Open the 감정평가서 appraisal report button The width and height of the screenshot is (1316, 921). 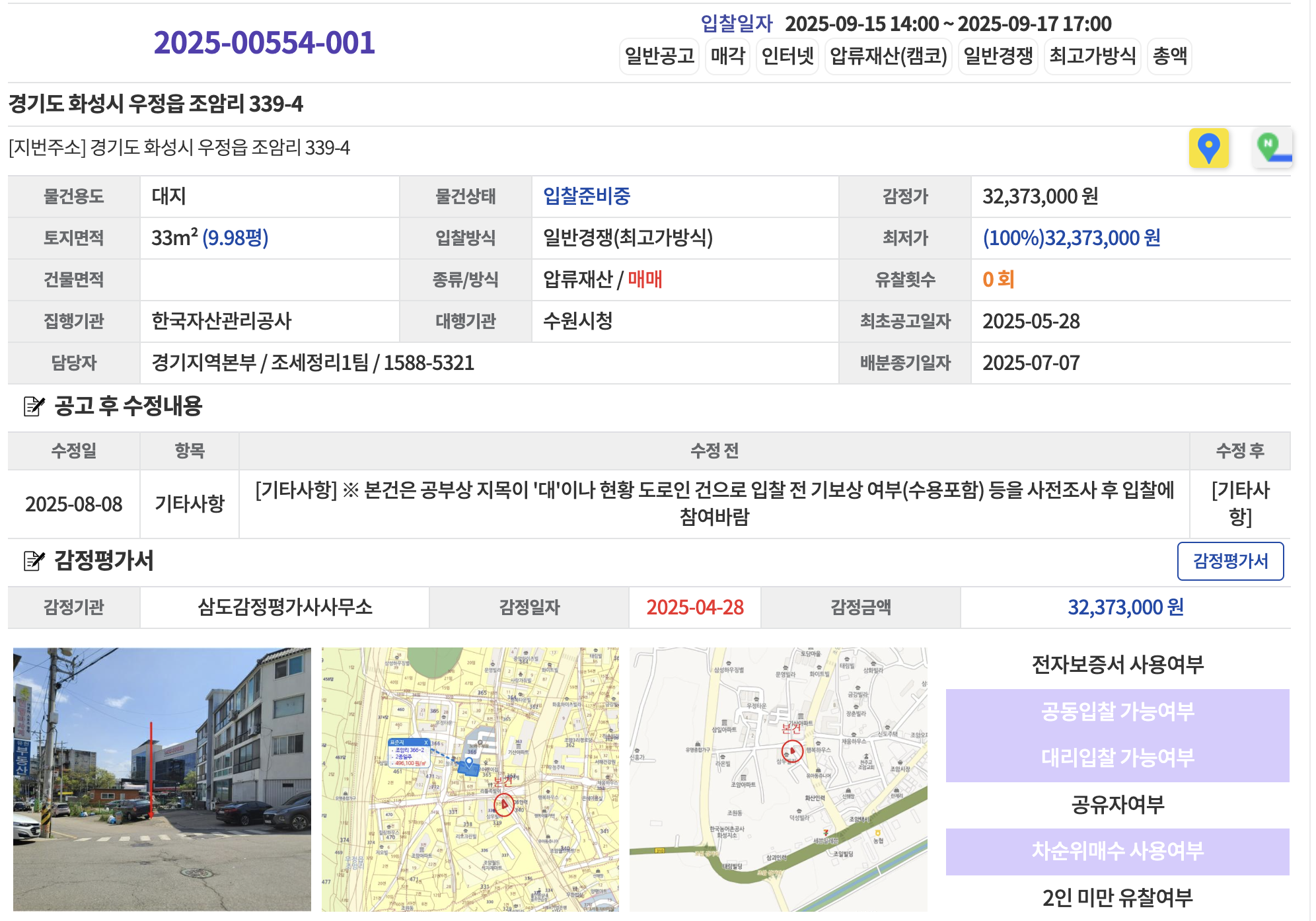[x=1230, y=561]
